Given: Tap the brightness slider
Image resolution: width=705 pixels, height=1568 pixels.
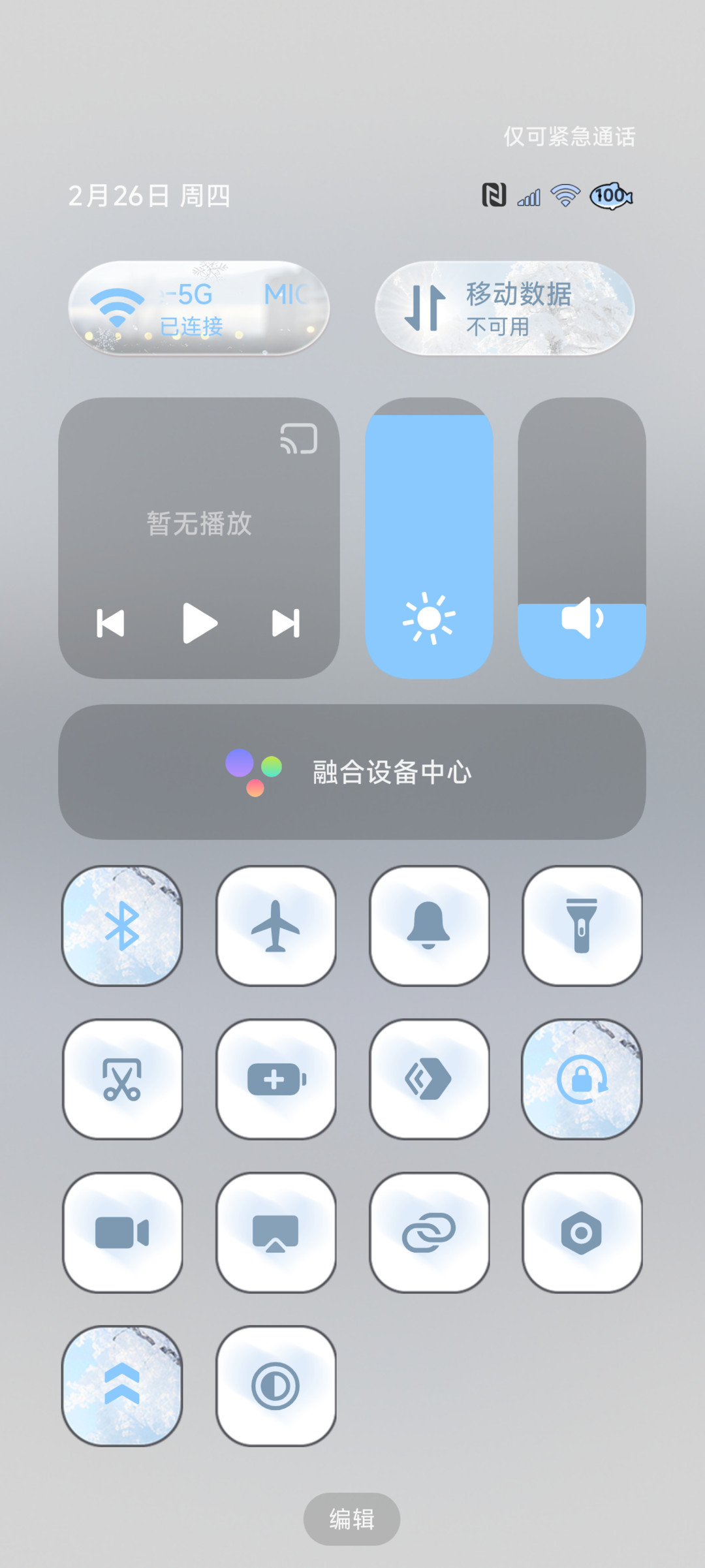Looking at the screenshot, I should tap(429, 538).
